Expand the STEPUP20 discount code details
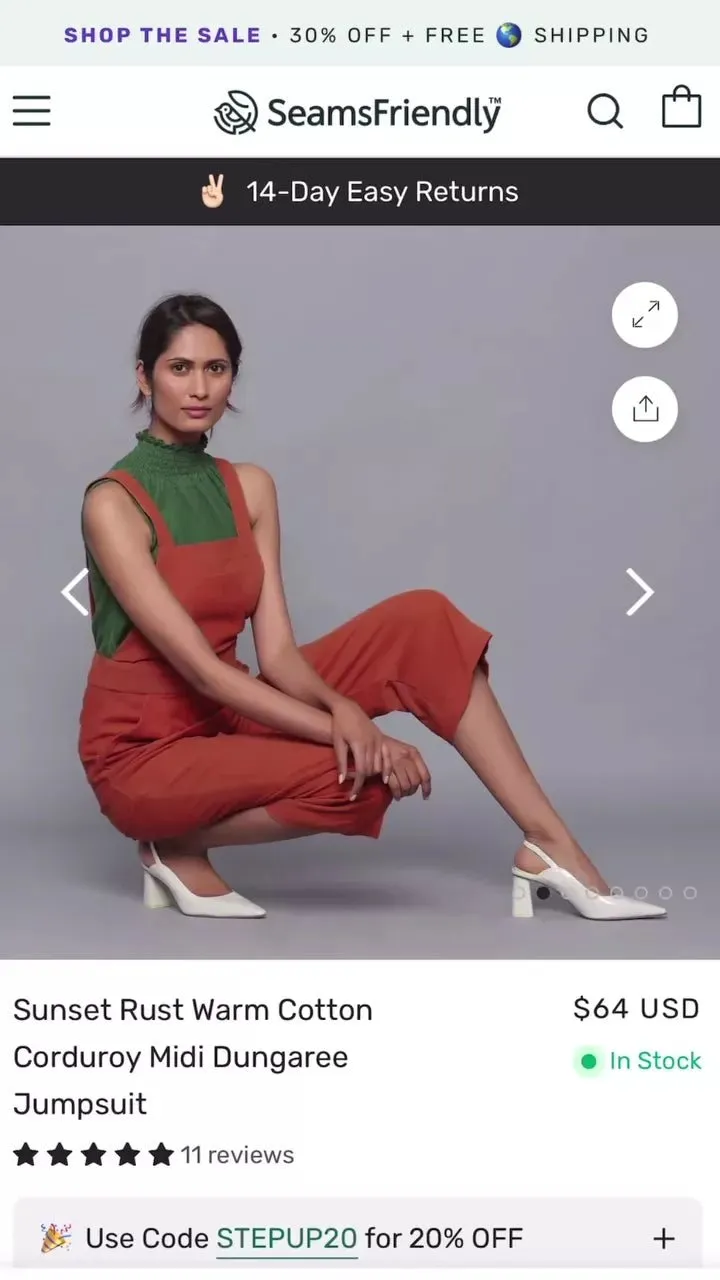Image resolution: width=720 pixels, height=1280 pixels. 663,1239
